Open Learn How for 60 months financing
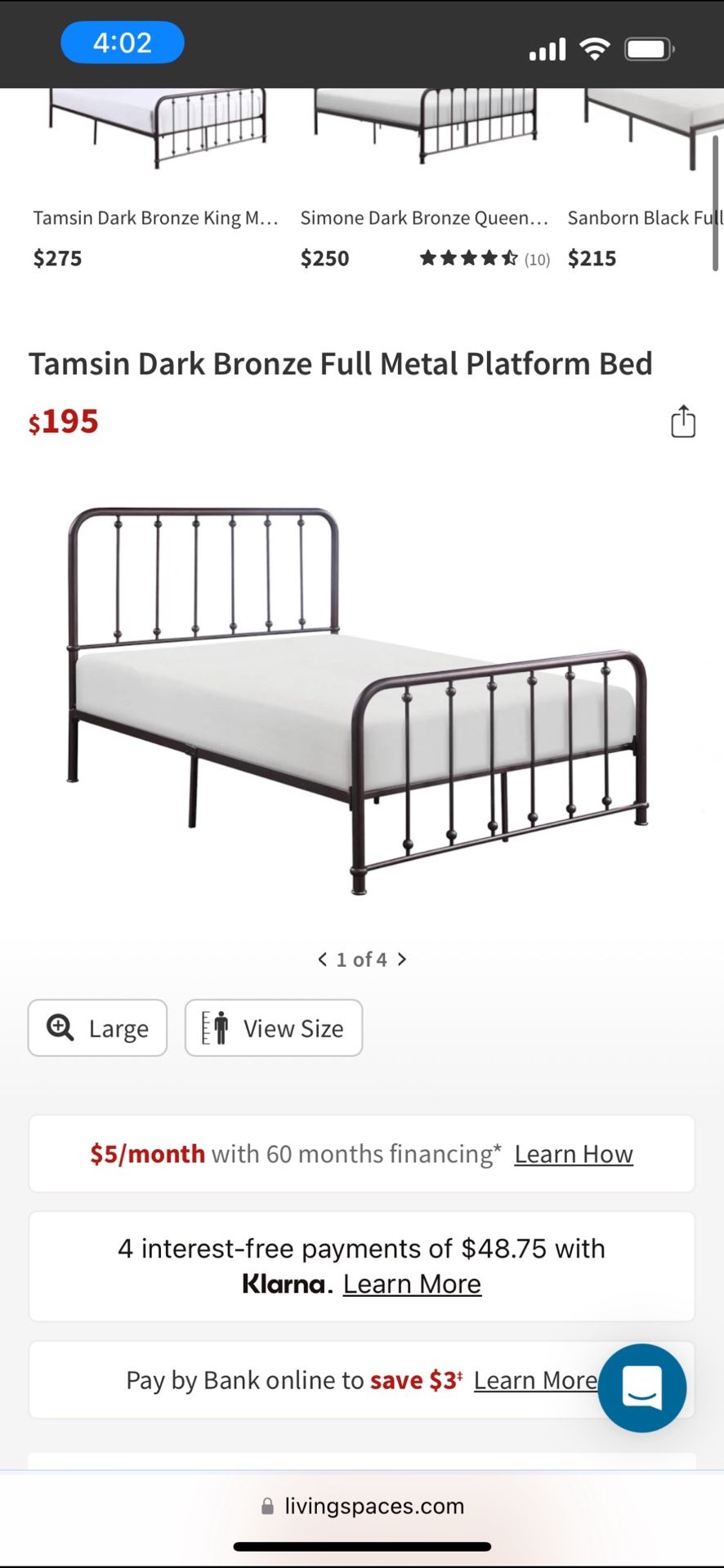The width and height of the screenshot is (724, 1568). [x=574, y=1154]
